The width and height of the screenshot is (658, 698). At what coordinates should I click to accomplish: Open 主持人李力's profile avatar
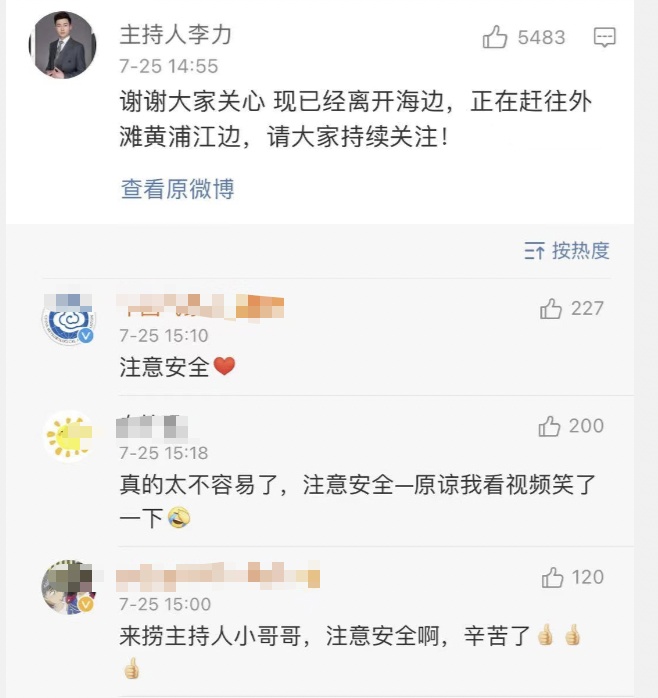tap(62, 45)
